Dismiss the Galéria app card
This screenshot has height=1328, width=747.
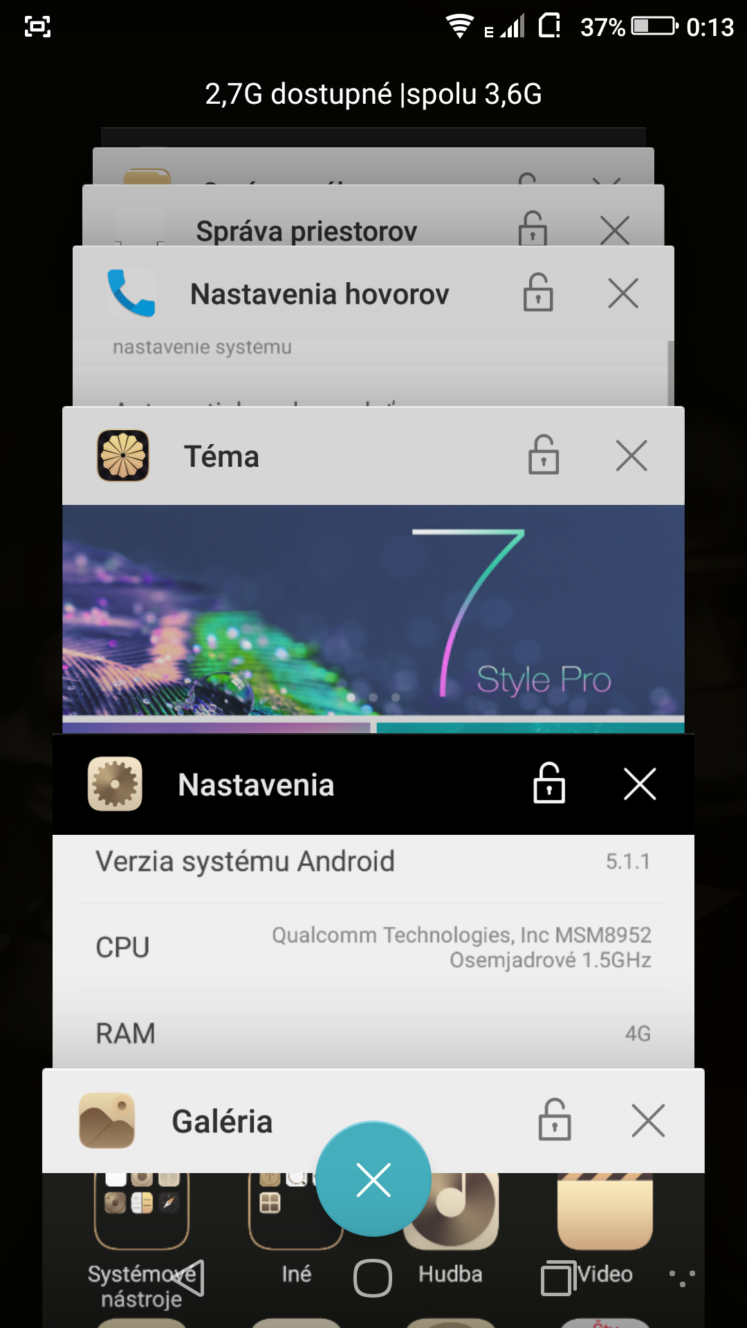(648, 1121)
